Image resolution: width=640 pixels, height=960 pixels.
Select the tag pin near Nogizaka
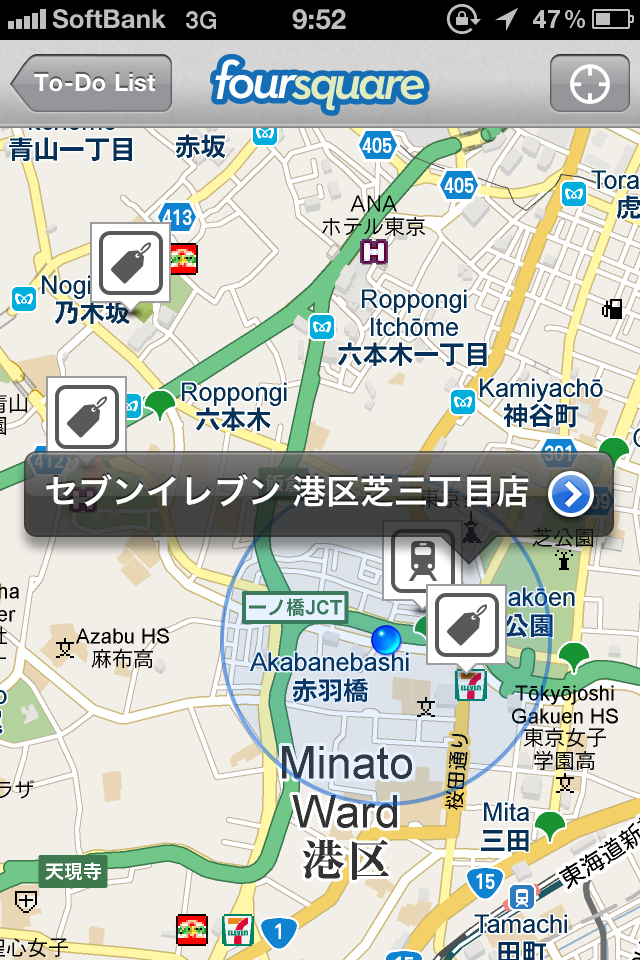coord(130,261)
